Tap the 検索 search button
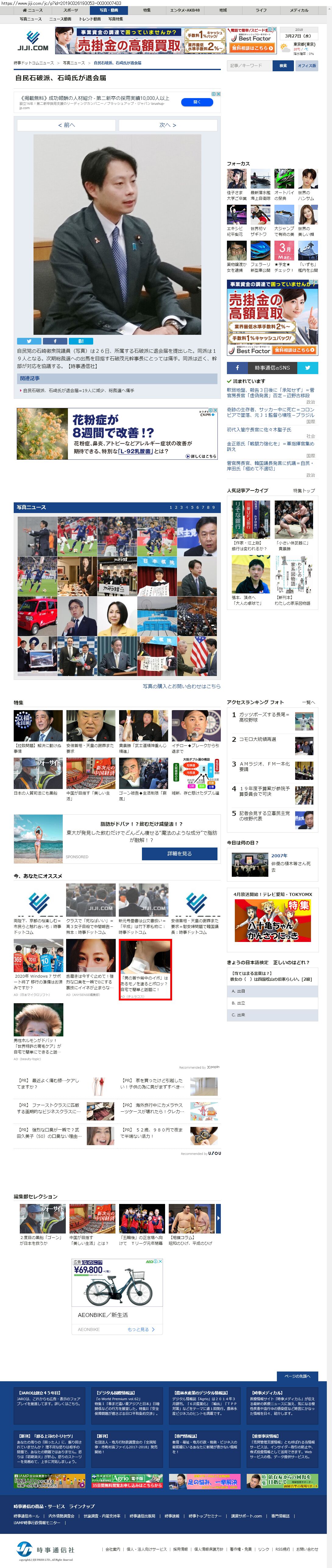The width and height of the screenshot is (332, 1568). pyautogui.click(x=283, y=65)
